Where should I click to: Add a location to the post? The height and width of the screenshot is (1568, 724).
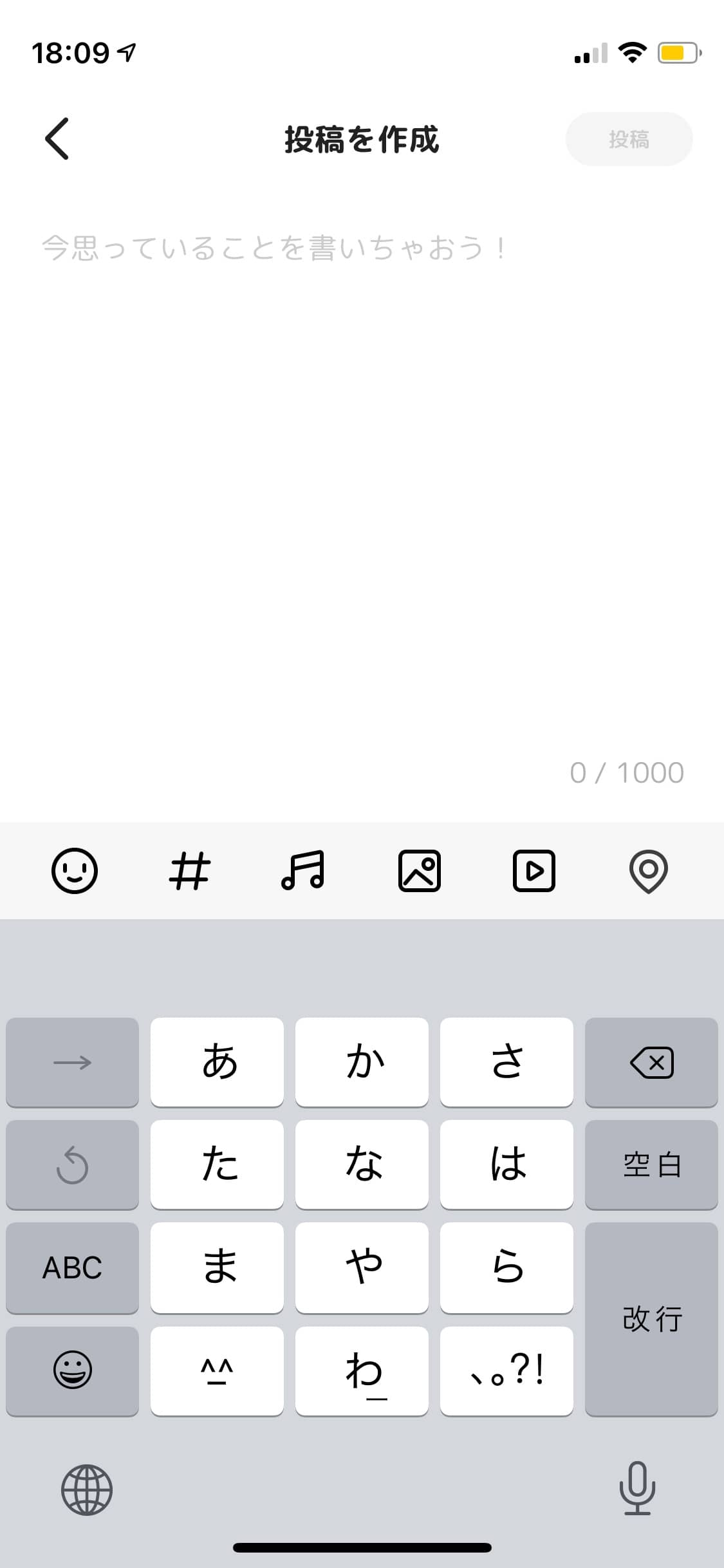tap(648, 871)
